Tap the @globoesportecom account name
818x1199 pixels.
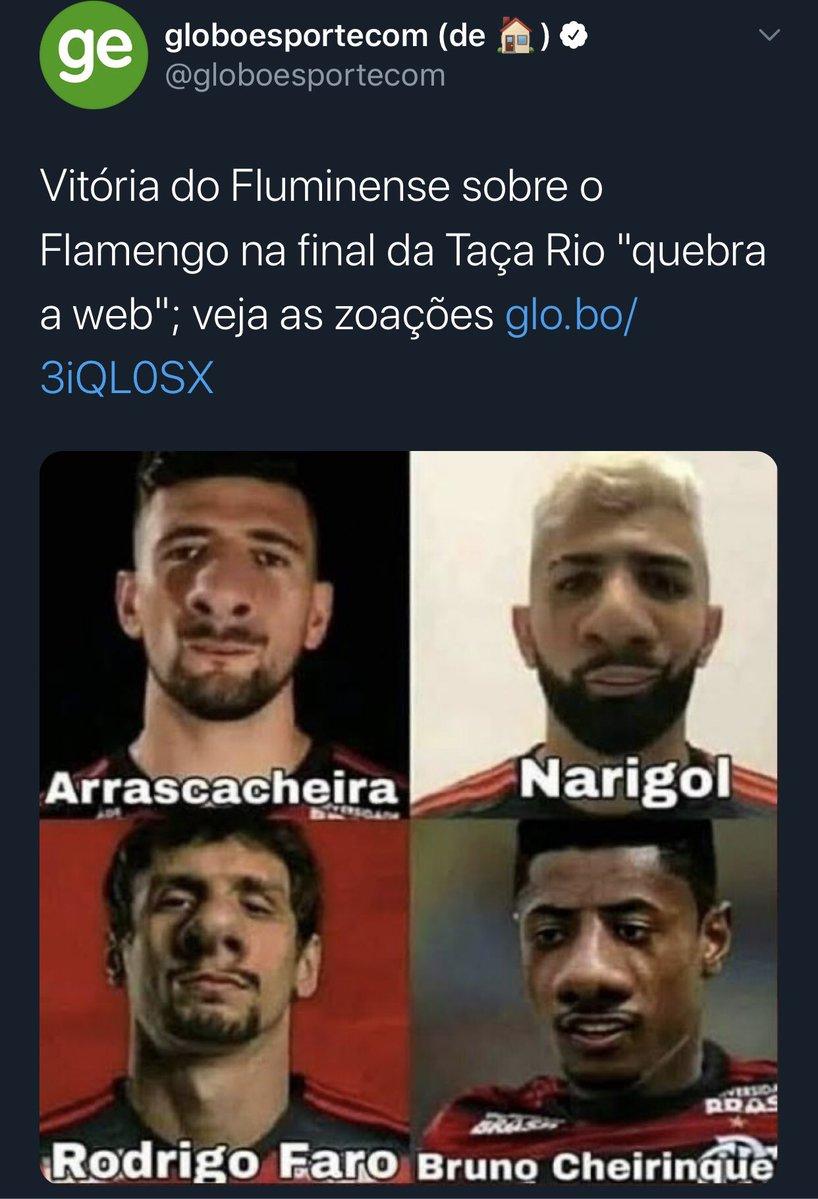tap(304, 77)
